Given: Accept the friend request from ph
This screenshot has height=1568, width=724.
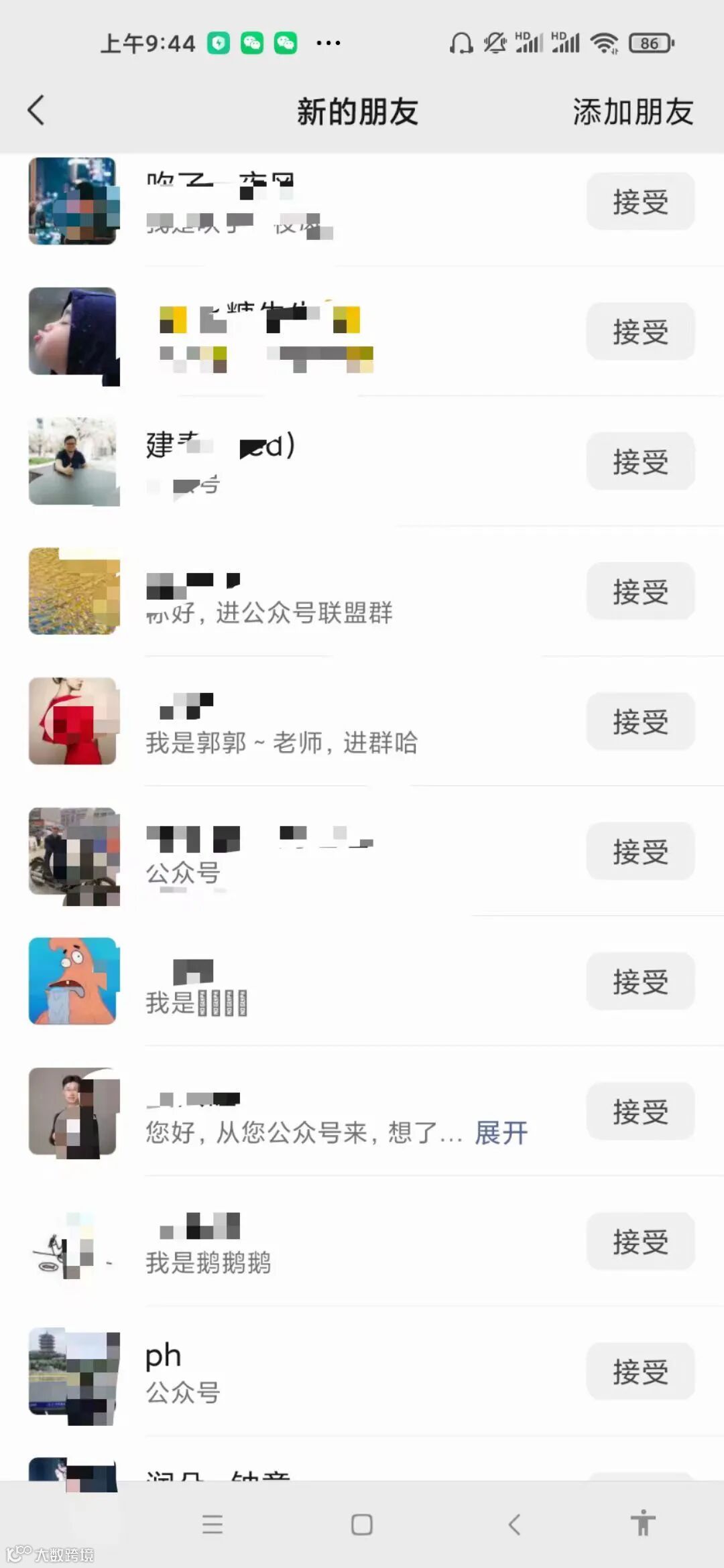Looking at the screenshot, I should click(640, 1372).
